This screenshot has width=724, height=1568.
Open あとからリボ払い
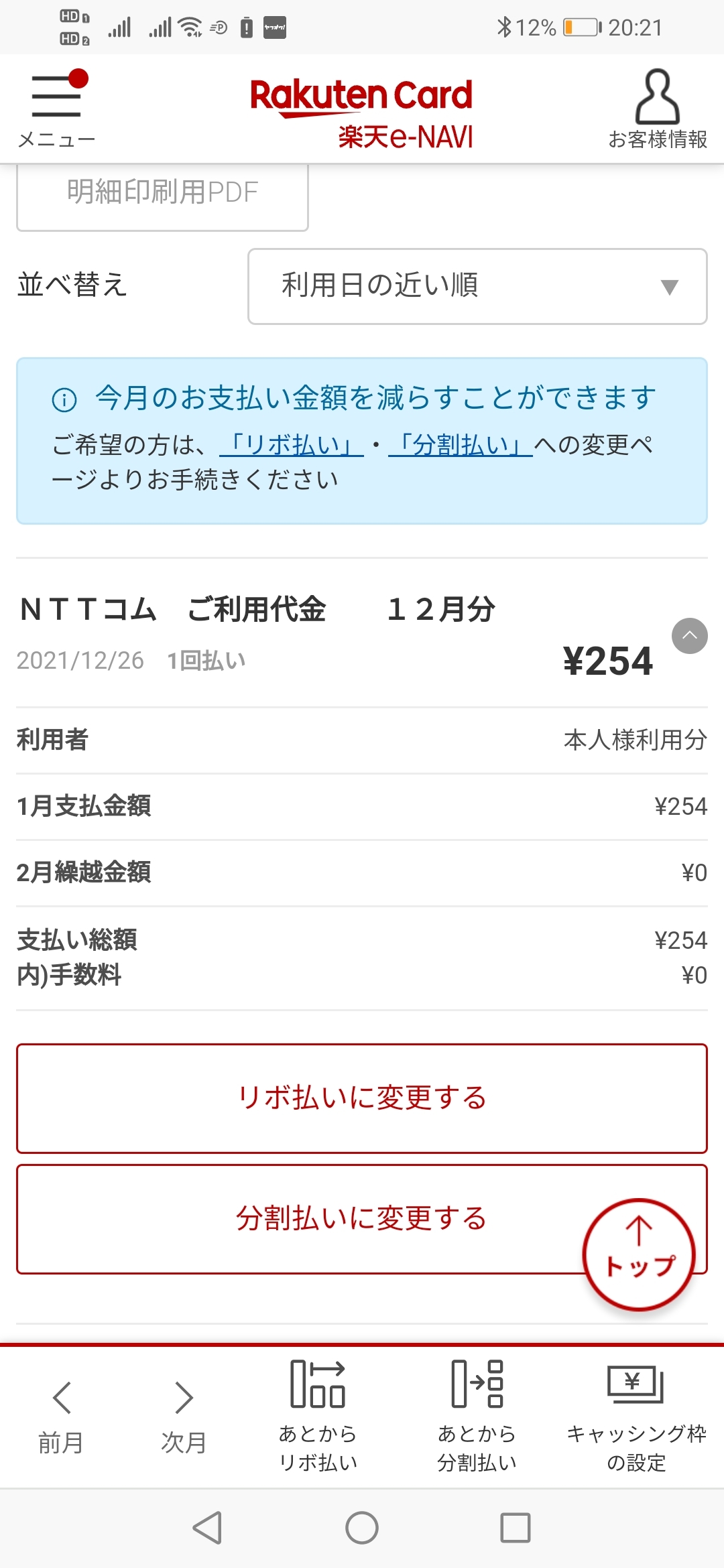tap(318, 1415)
